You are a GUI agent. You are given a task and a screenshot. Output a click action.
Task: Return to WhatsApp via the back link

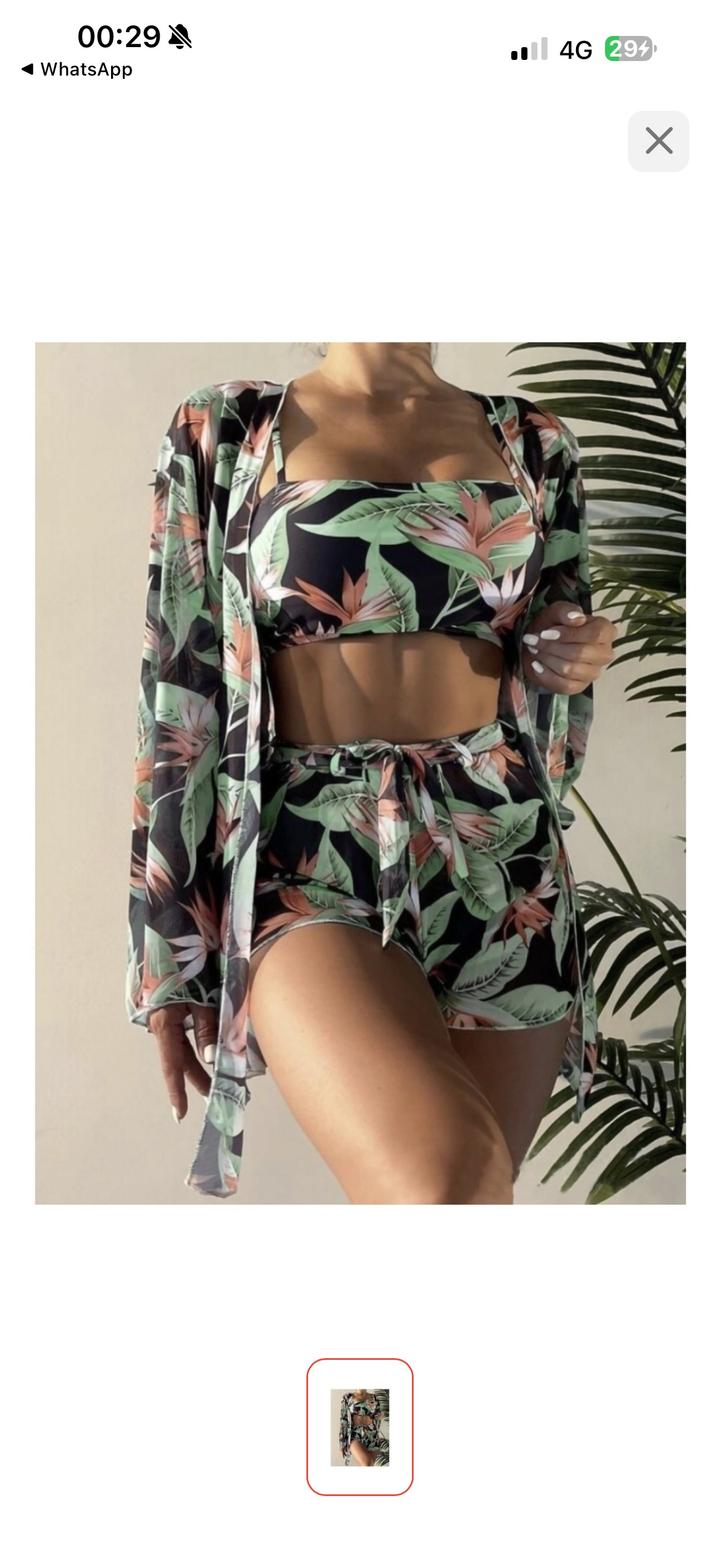point(77,69)
